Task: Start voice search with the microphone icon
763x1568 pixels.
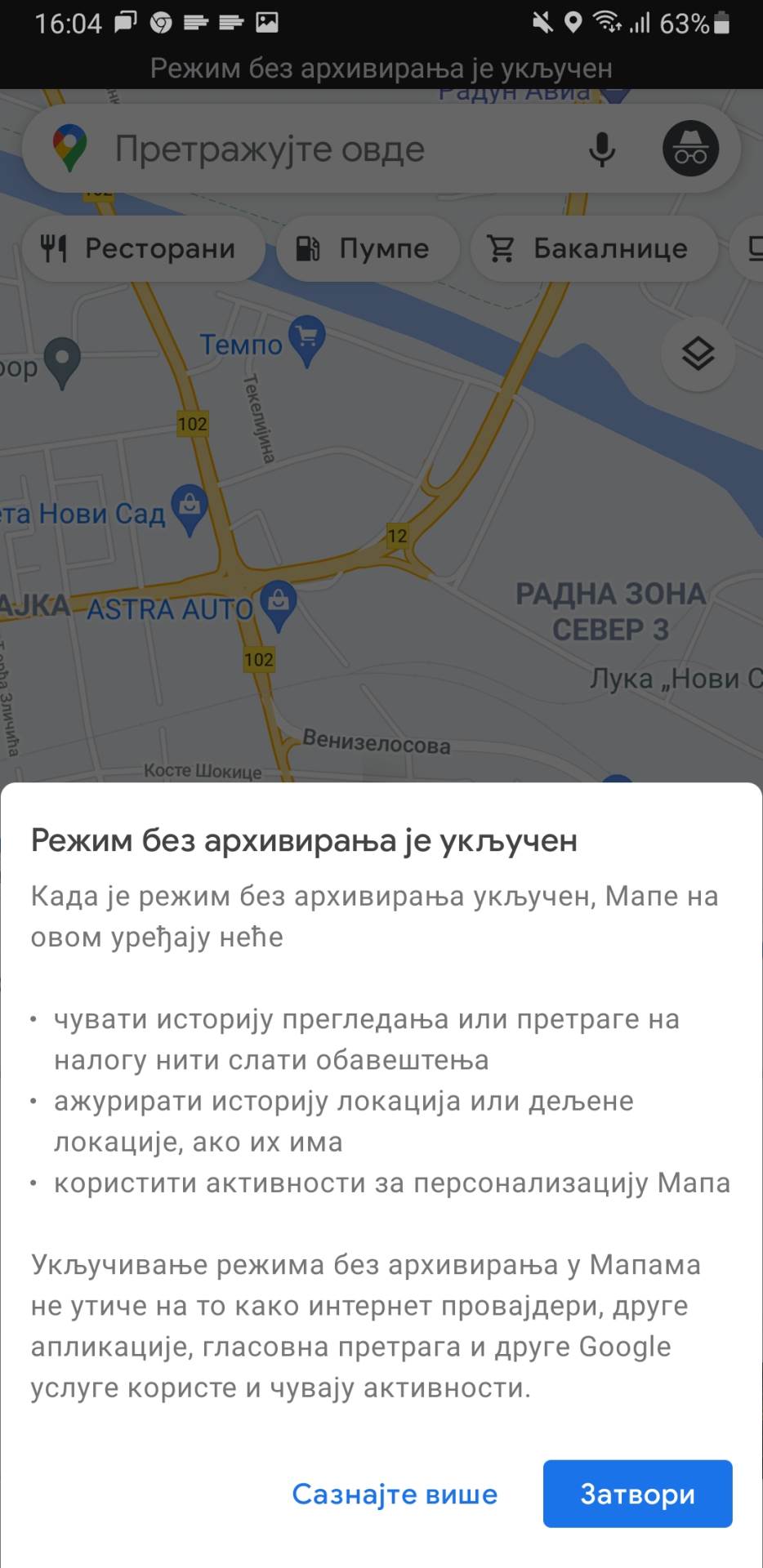Action: 602,149
